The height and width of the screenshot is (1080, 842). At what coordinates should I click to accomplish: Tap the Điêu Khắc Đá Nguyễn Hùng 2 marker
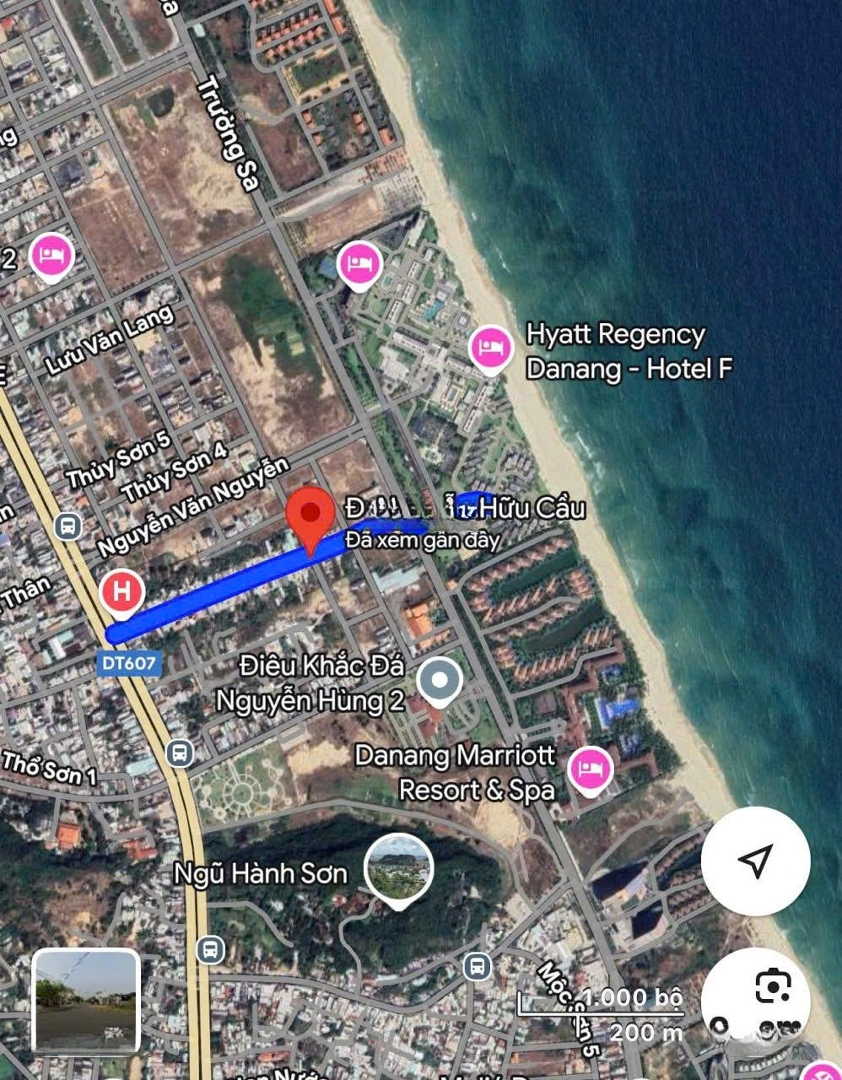[x=438, y=682]
